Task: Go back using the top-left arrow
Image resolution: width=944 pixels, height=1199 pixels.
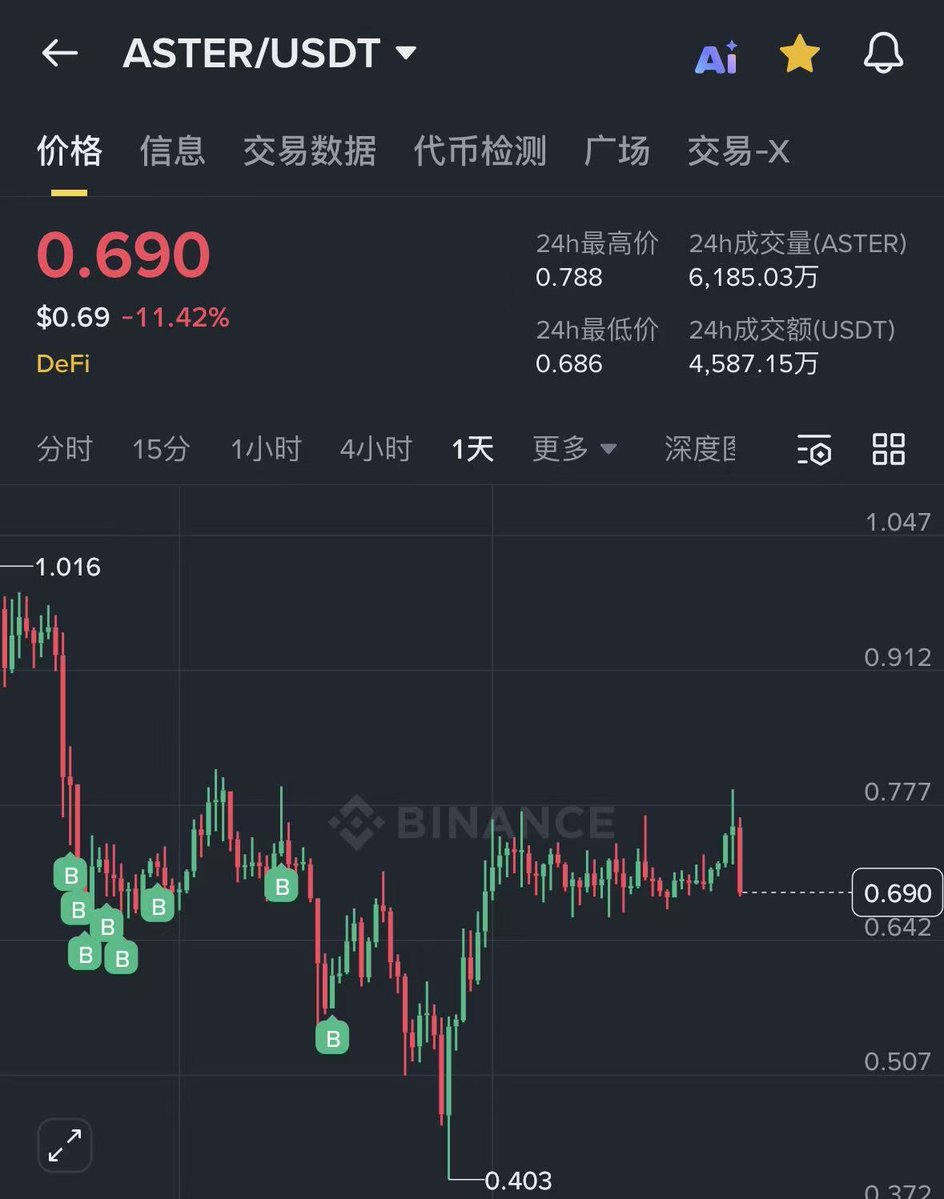Action: tap(59, 53)
